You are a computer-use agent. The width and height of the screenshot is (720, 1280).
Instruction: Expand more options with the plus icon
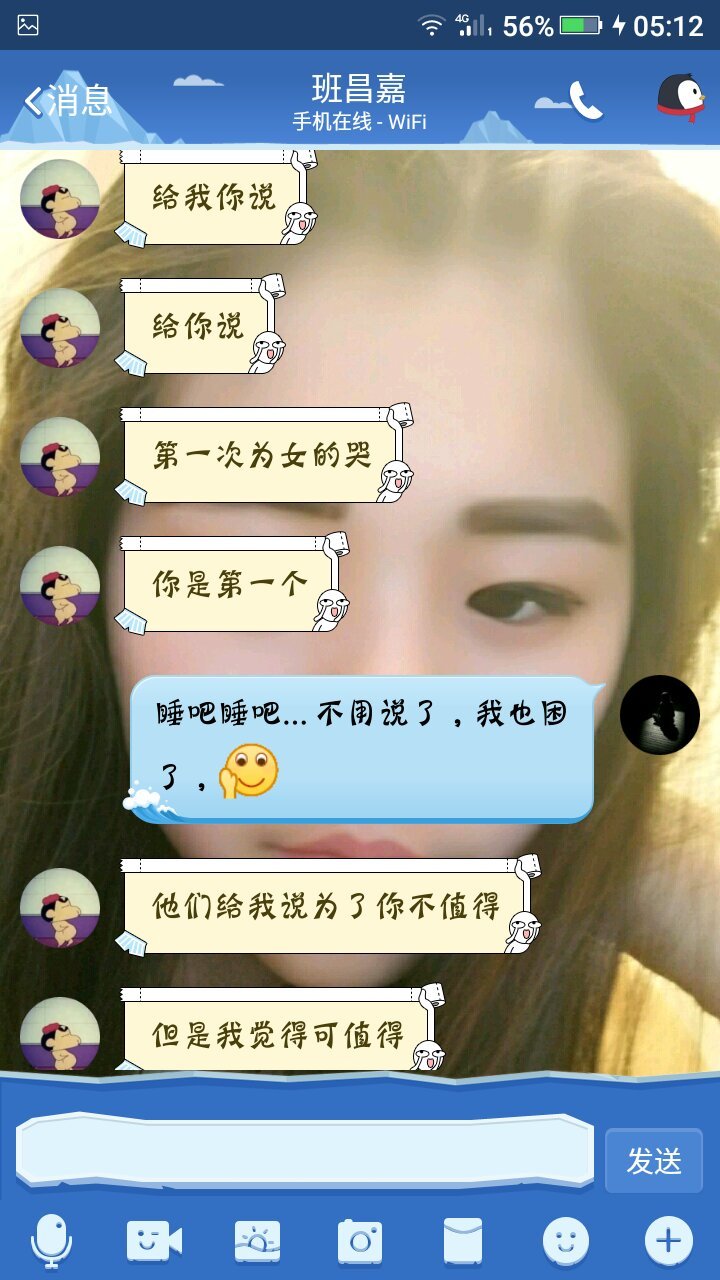[x=668, y=1242]
